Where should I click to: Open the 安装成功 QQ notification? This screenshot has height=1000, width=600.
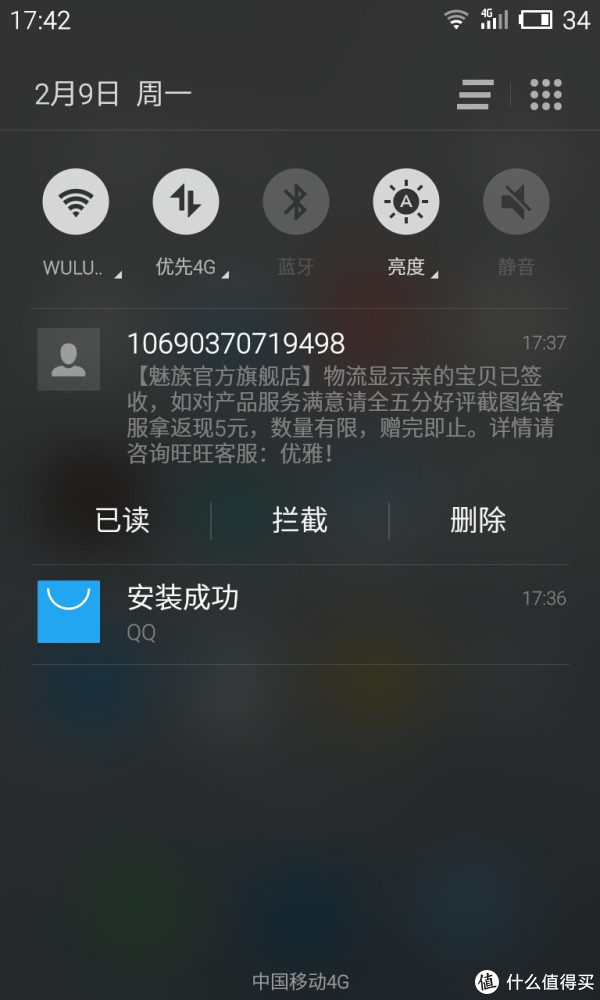tap(300, 614)
